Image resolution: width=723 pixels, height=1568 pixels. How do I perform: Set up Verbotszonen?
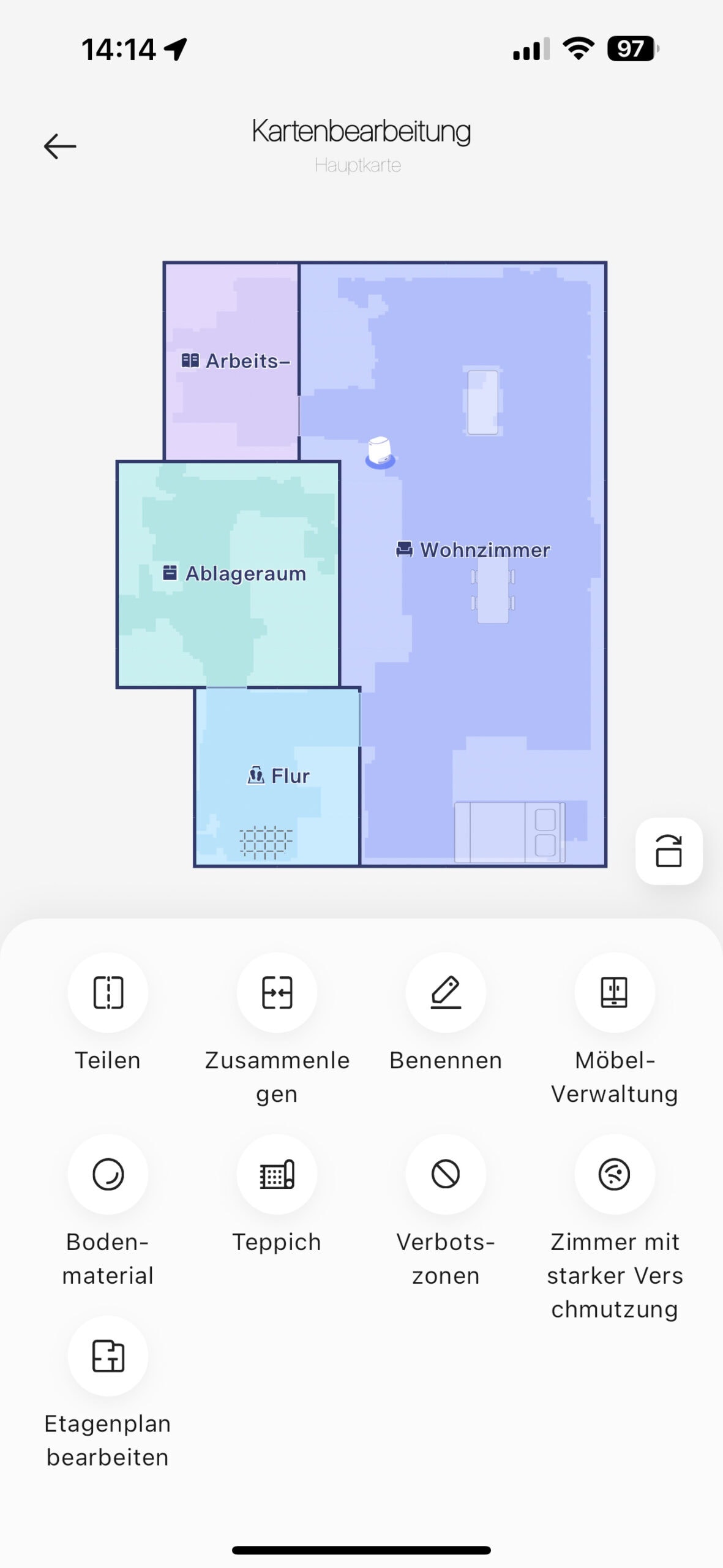[446, 1174]
